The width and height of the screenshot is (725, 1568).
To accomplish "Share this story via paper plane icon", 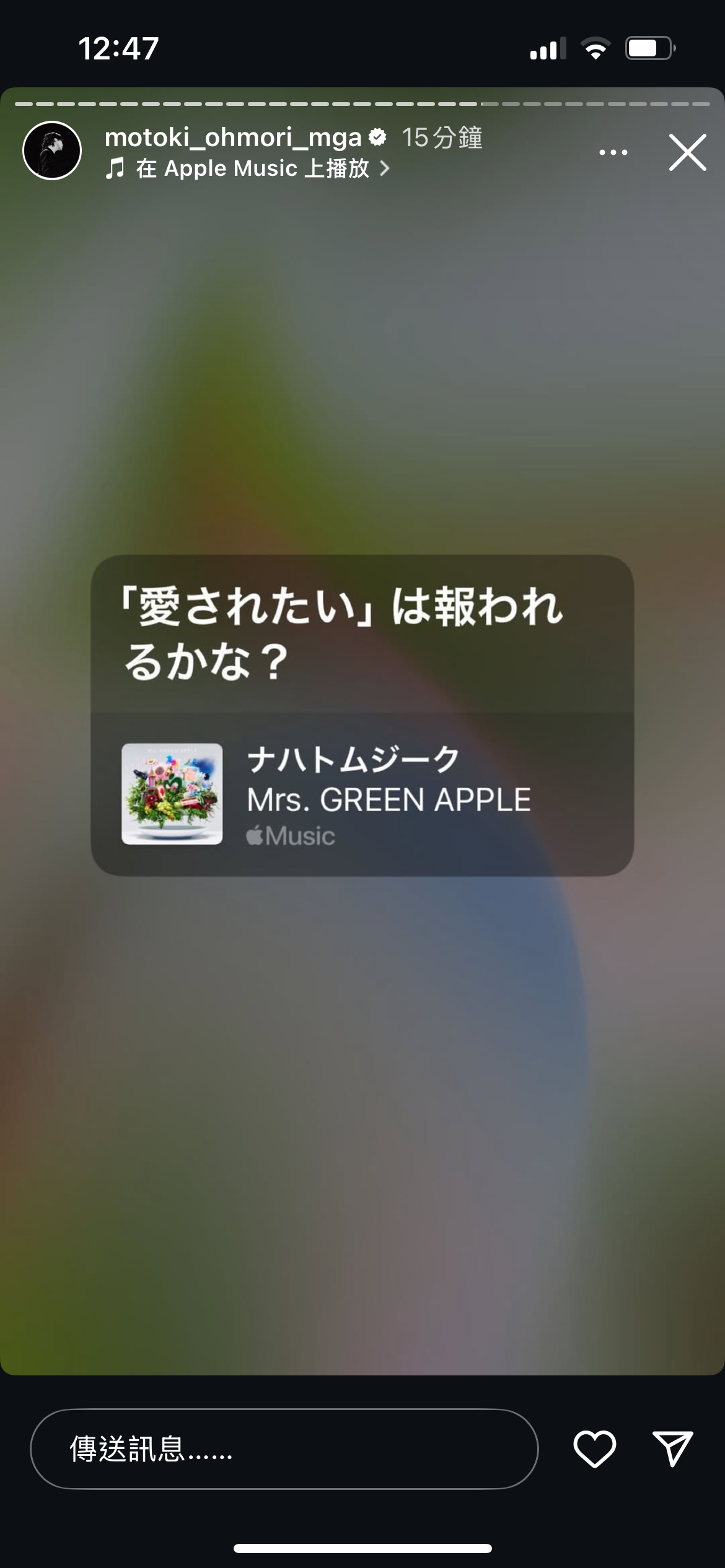I will point(672,1449).
